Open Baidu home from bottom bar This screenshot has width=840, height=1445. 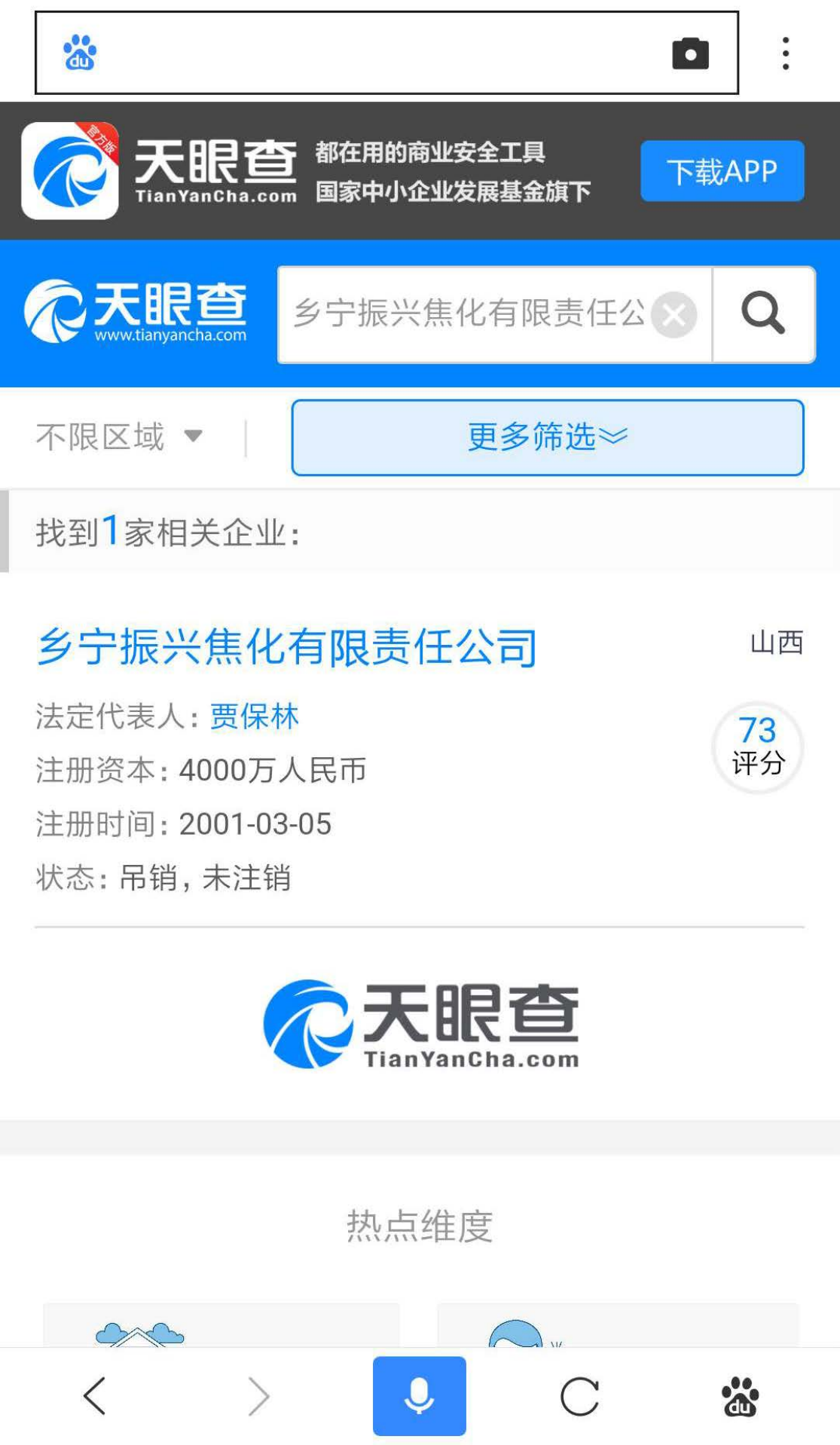740,1396
